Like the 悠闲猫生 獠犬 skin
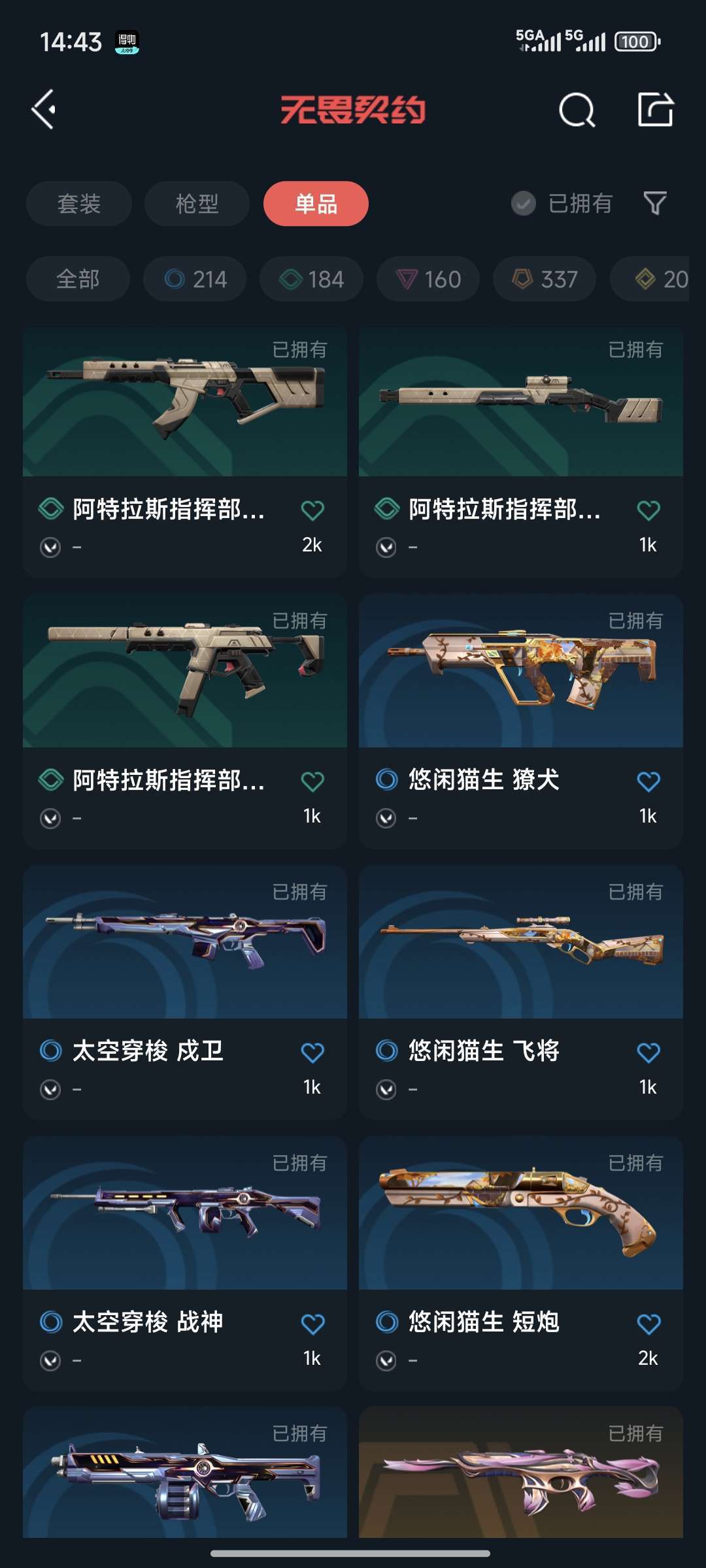706x1568 pixels. (x=648, y=781)
